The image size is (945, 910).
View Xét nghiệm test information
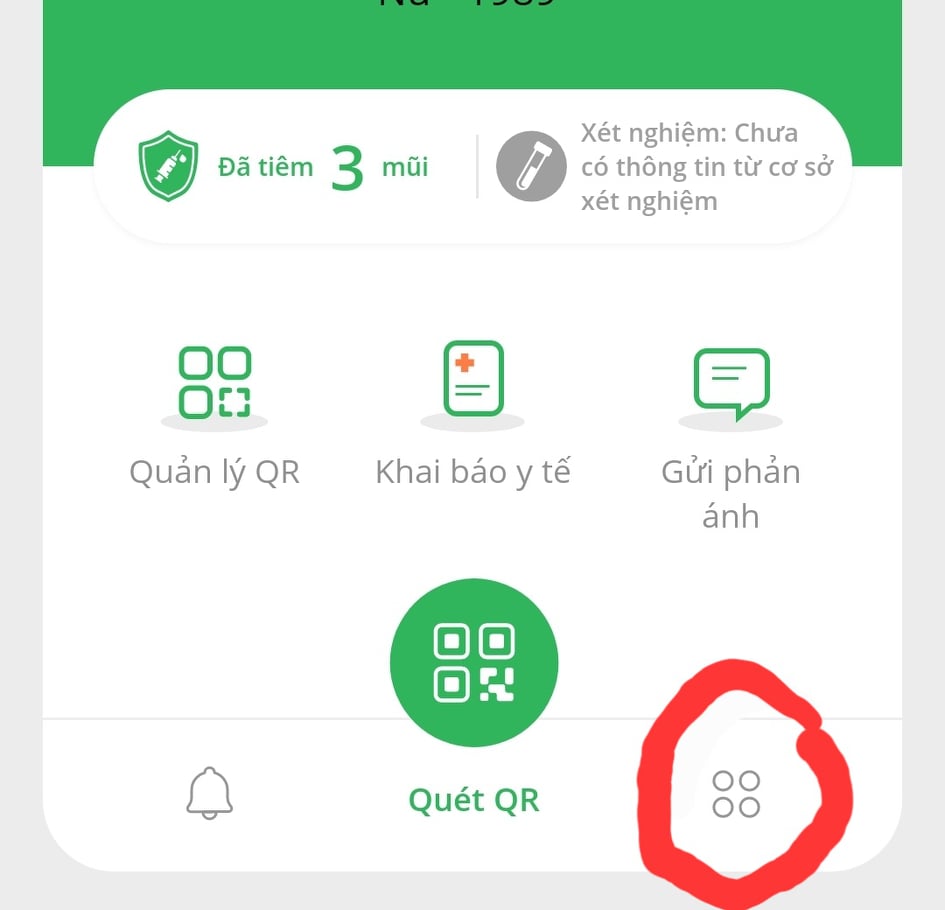click(665, 167)
